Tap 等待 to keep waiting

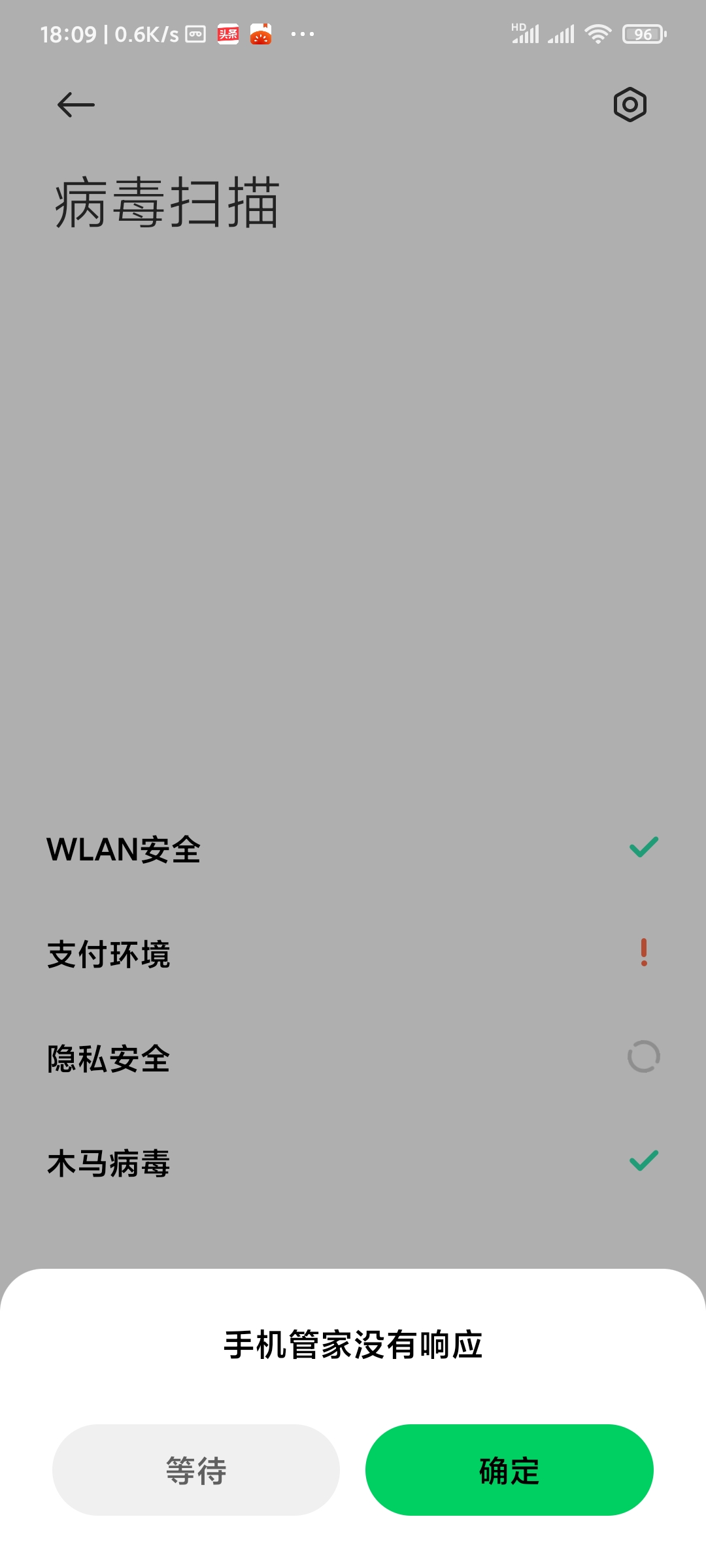point(195,1470)
